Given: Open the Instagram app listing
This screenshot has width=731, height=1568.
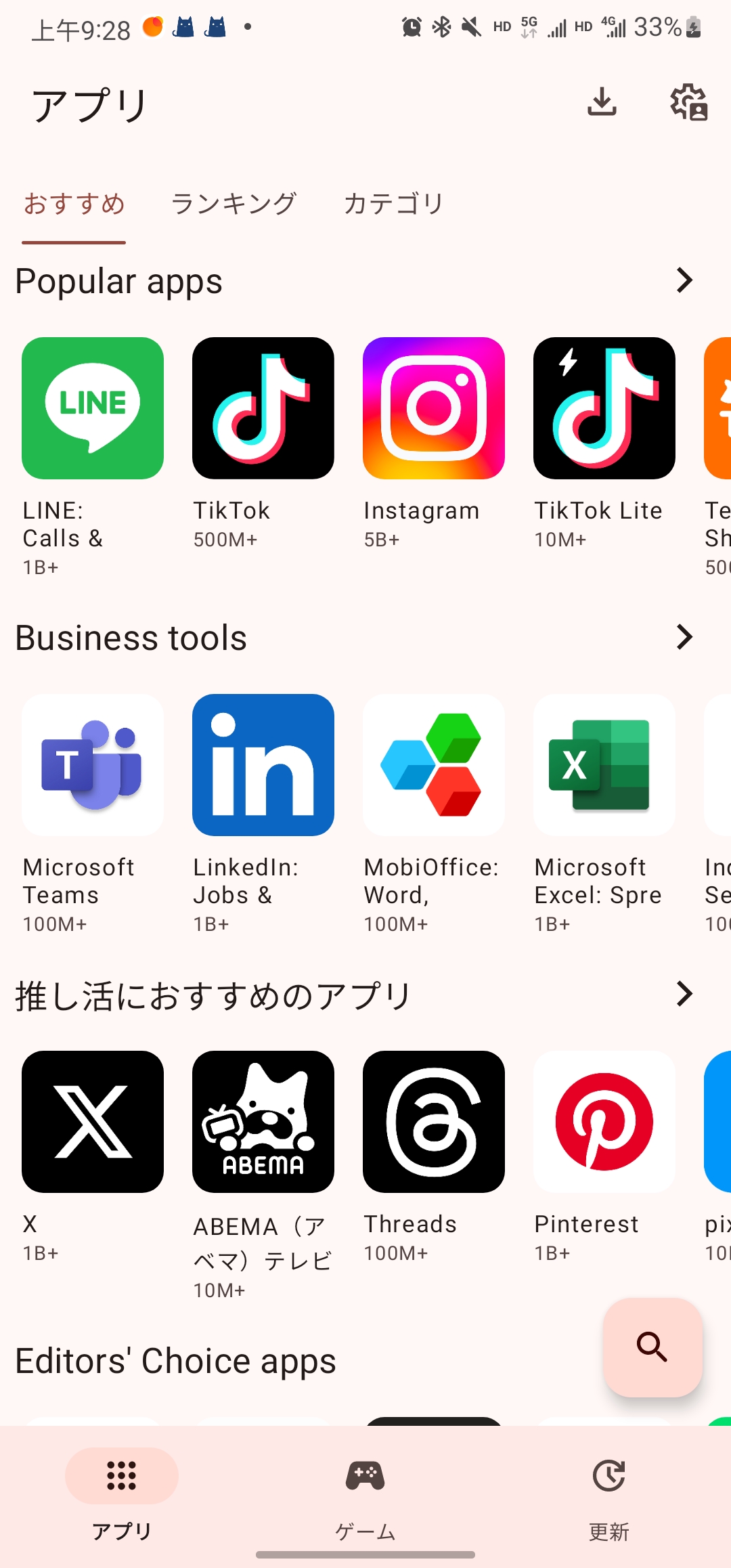Looking at the screenshot, I should pos(434,408).
